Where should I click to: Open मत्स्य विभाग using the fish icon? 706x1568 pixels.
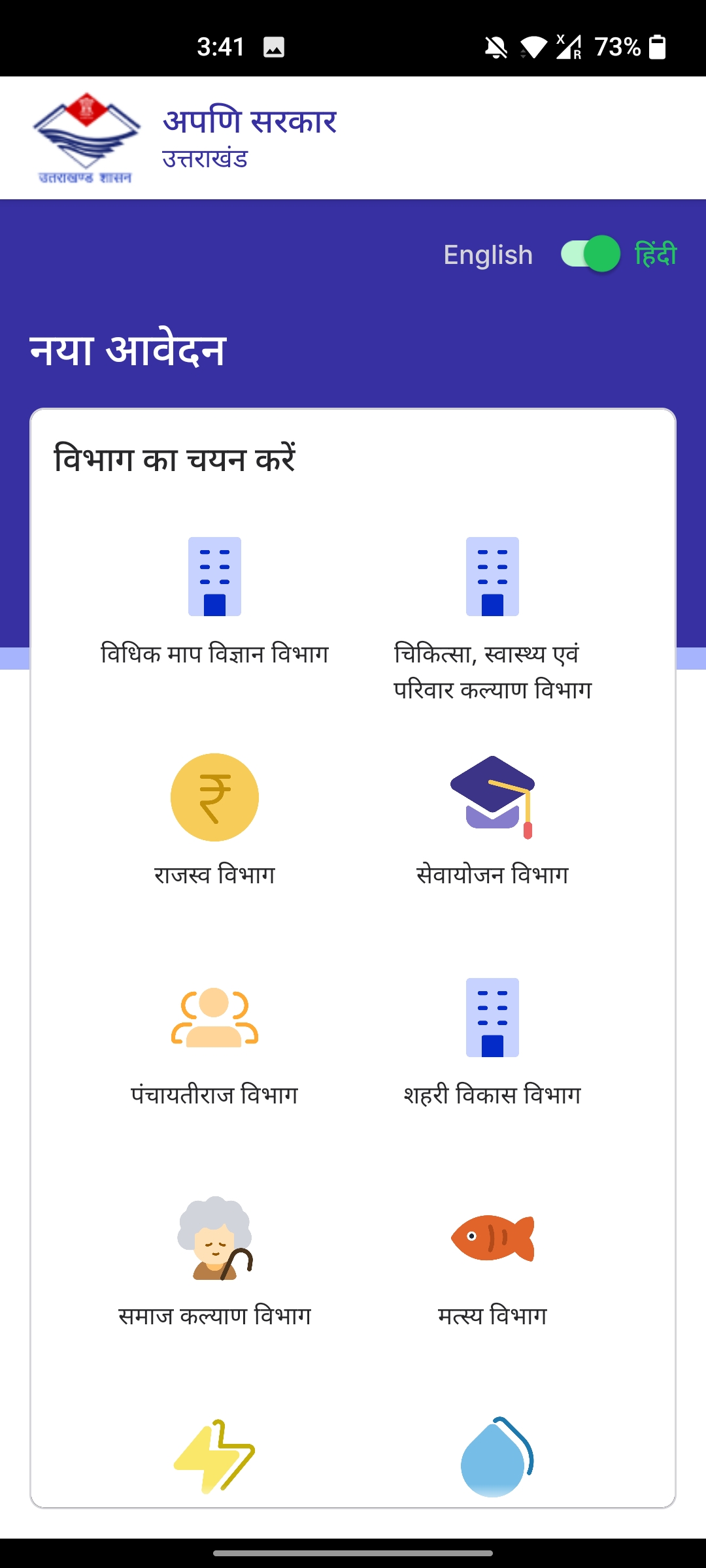tap(492, 1240)
